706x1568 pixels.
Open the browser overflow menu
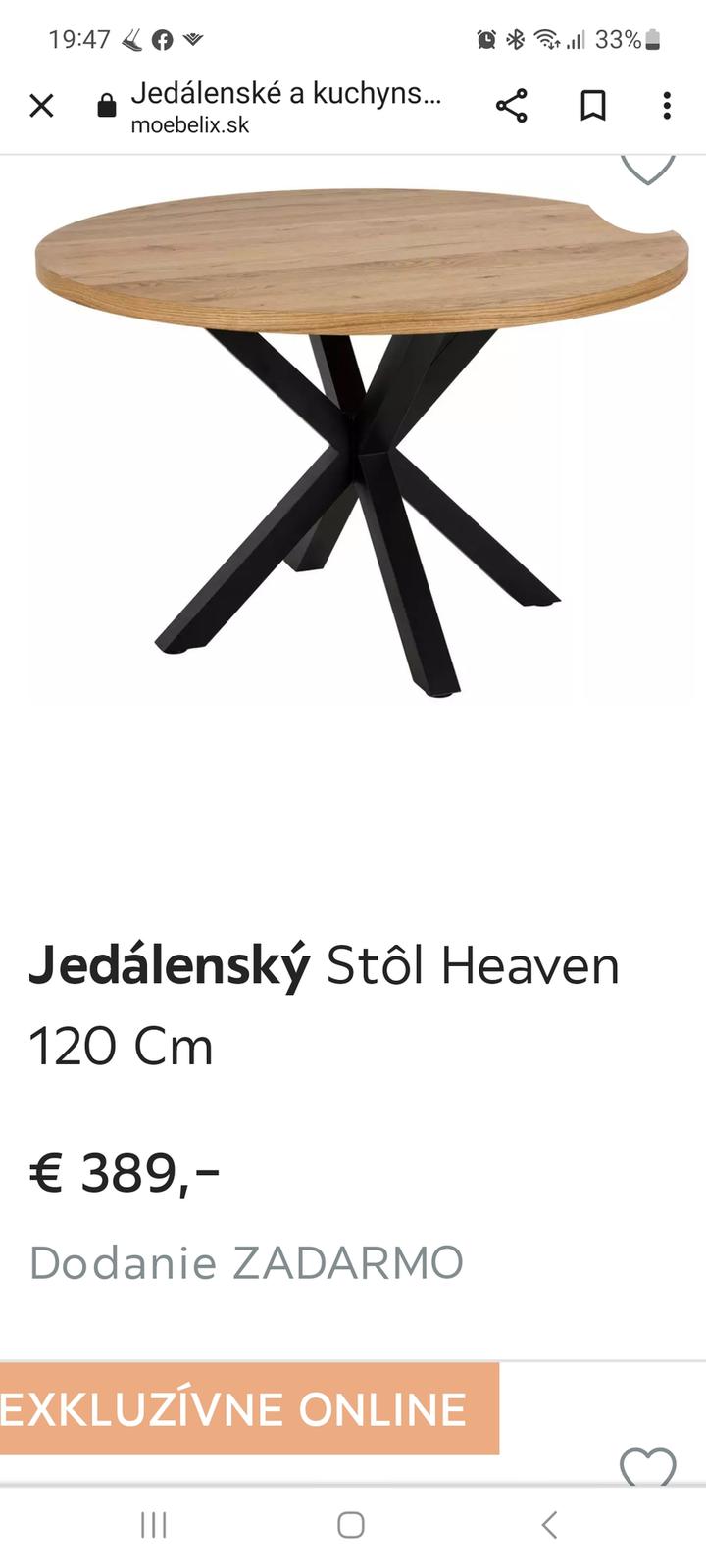[x=667, y=105]
